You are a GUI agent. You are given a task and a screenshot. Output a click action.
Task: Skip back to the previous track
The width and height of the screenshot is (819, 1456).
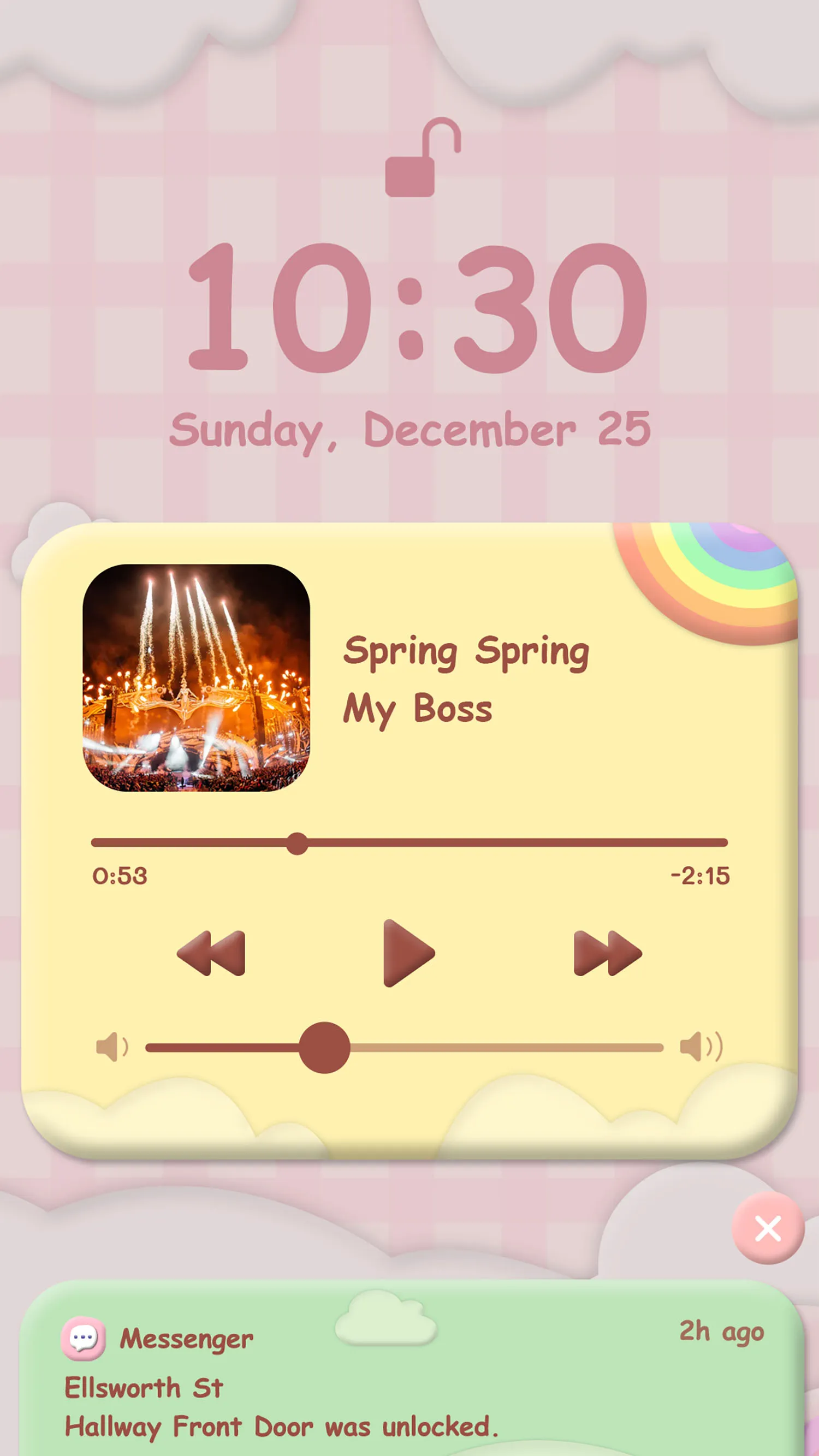(x=212, y=953)
